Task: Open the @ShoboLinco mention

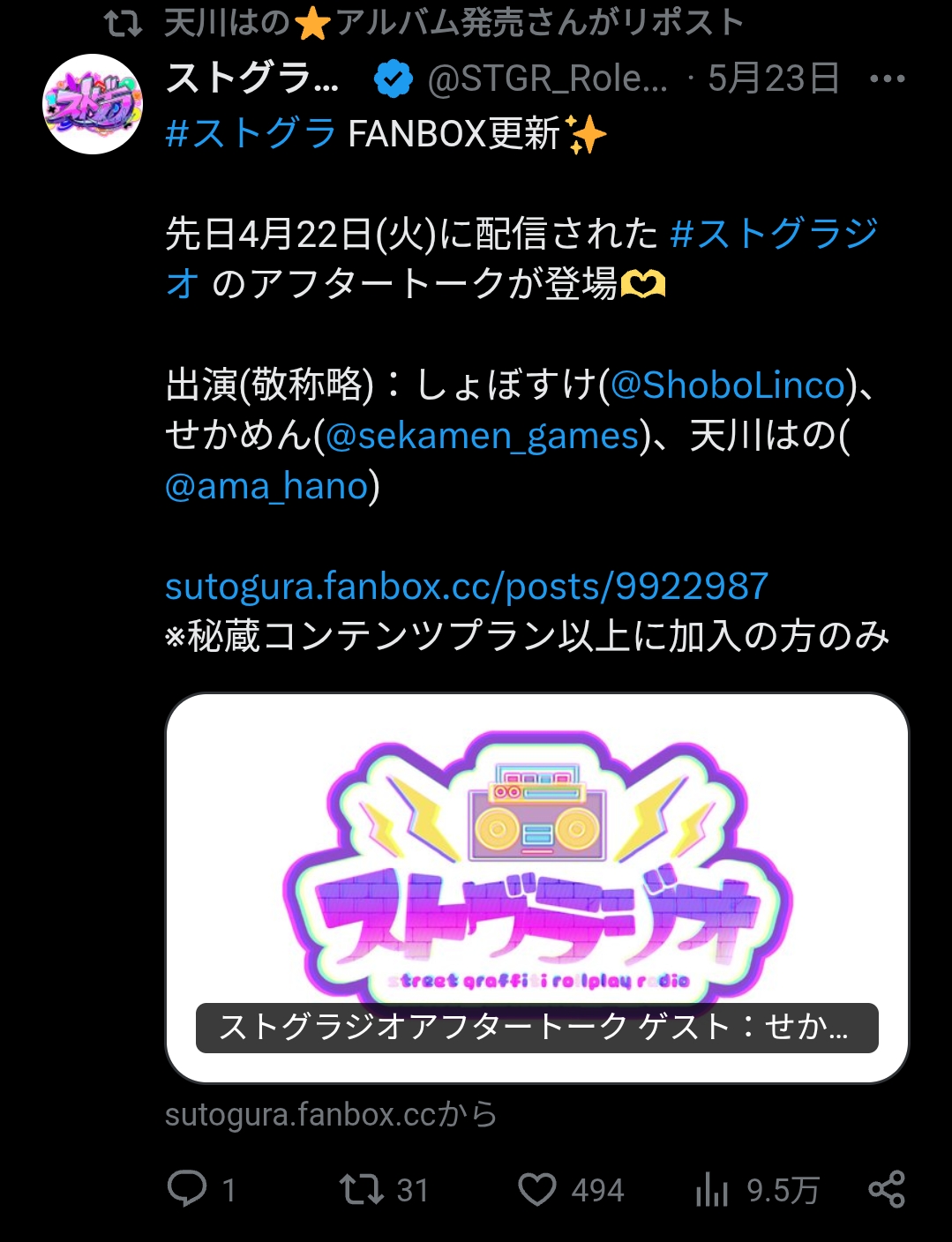Action: [728, 385]
